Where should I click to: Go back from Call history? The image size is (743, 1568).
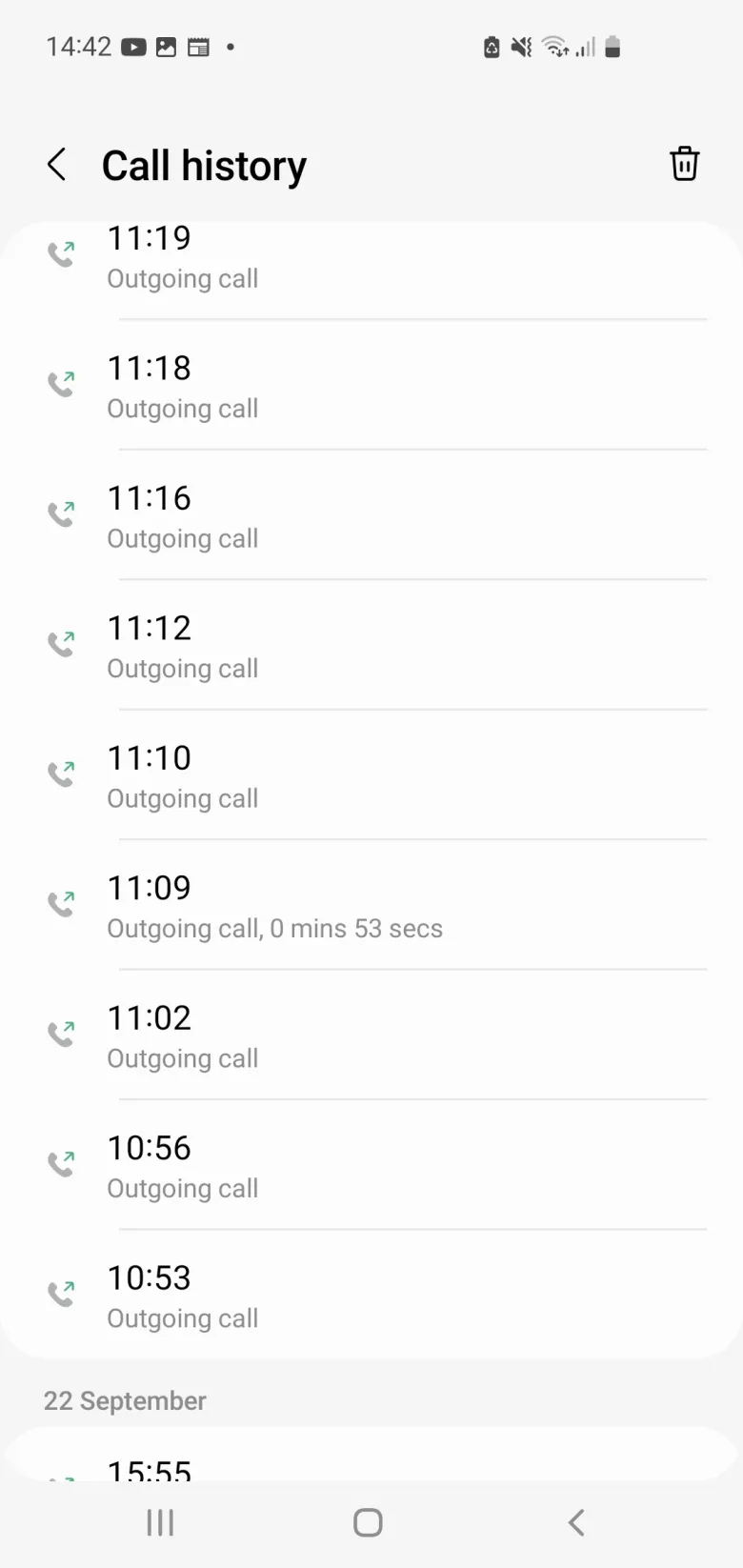click(57, 165)
